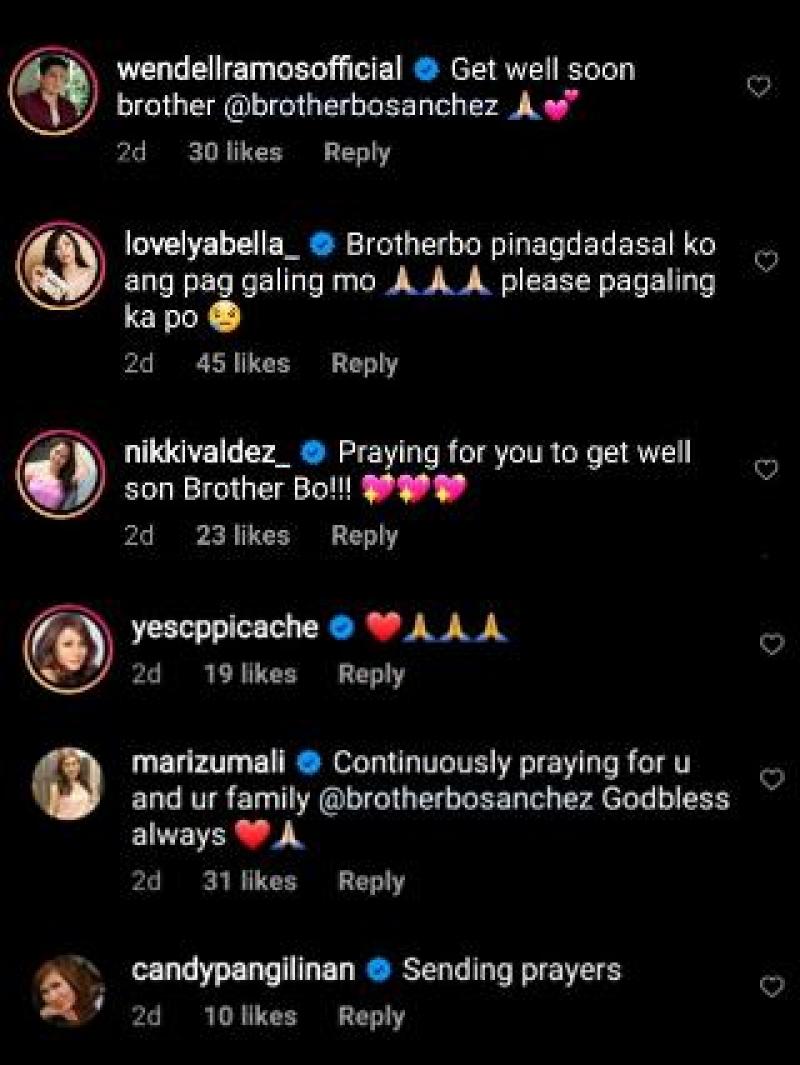Like wendellramosofficial's comment

[x=760, y=88]
